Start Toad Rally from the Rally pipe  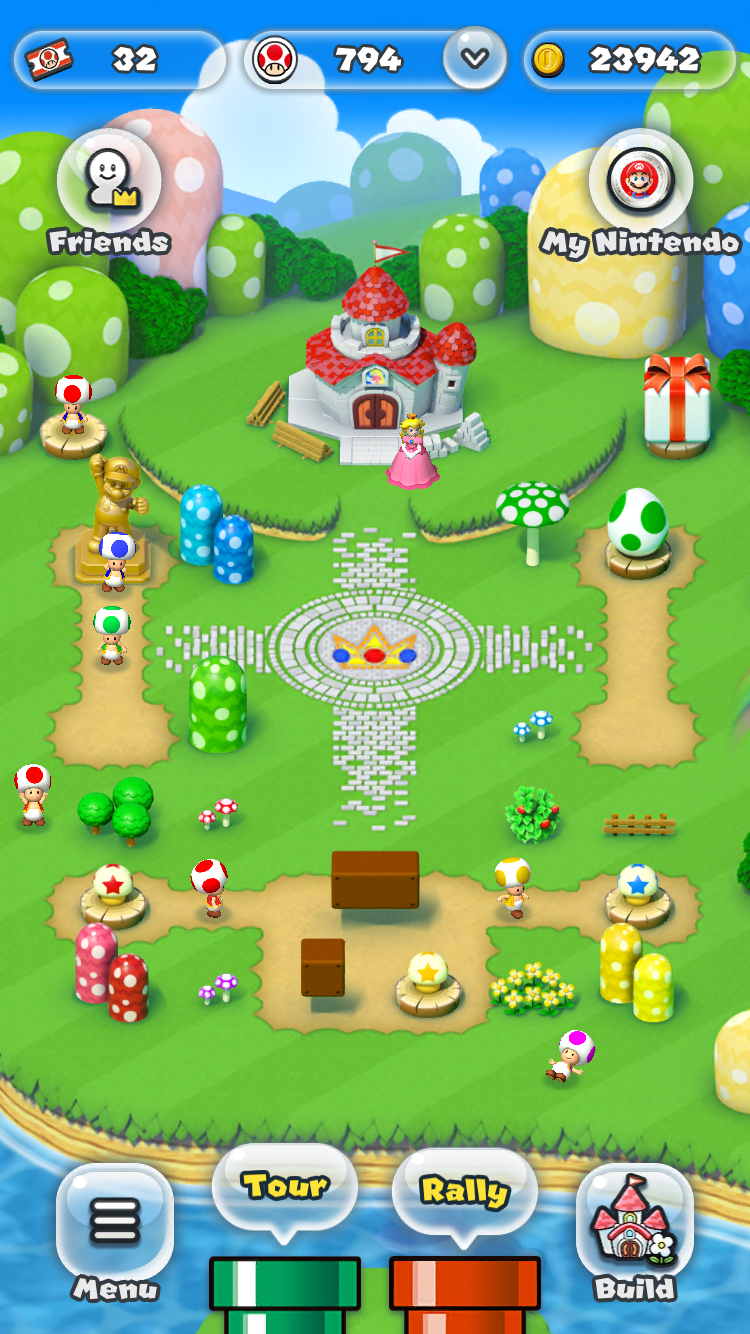coord(465,1240)
